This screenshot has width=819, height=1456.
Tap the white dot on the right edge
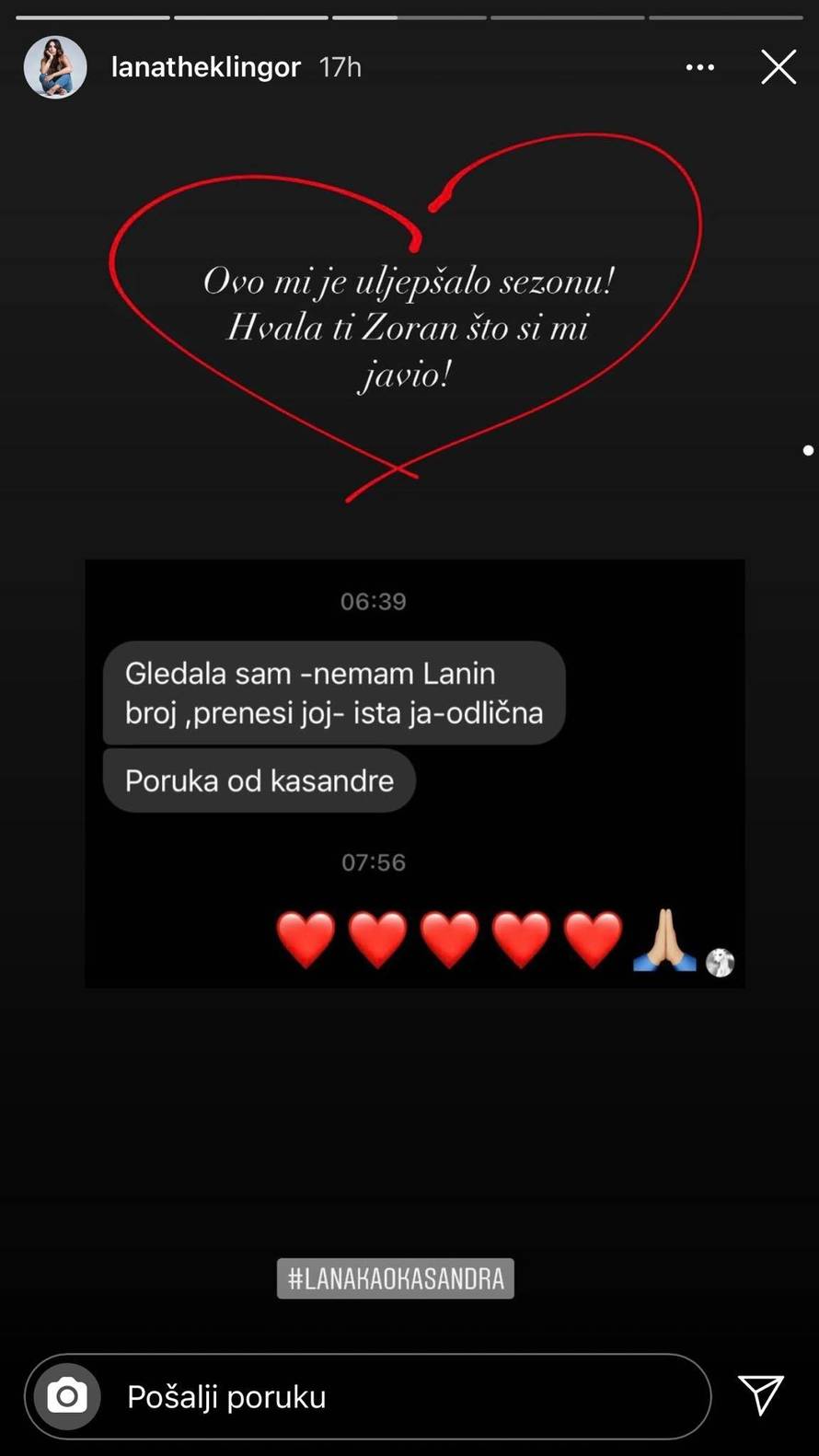click(808, 450)
